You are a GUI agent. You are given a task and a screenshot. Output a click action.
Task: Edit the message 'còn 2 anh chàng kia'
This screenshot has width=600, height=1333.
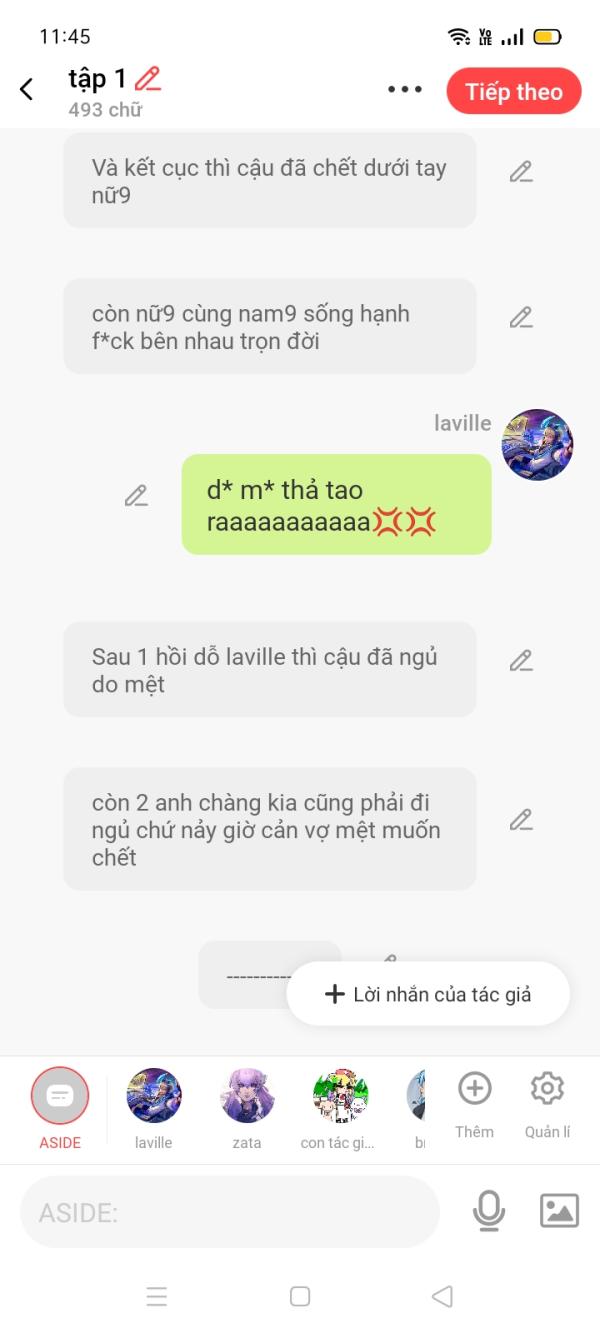[x=521, y=820]
